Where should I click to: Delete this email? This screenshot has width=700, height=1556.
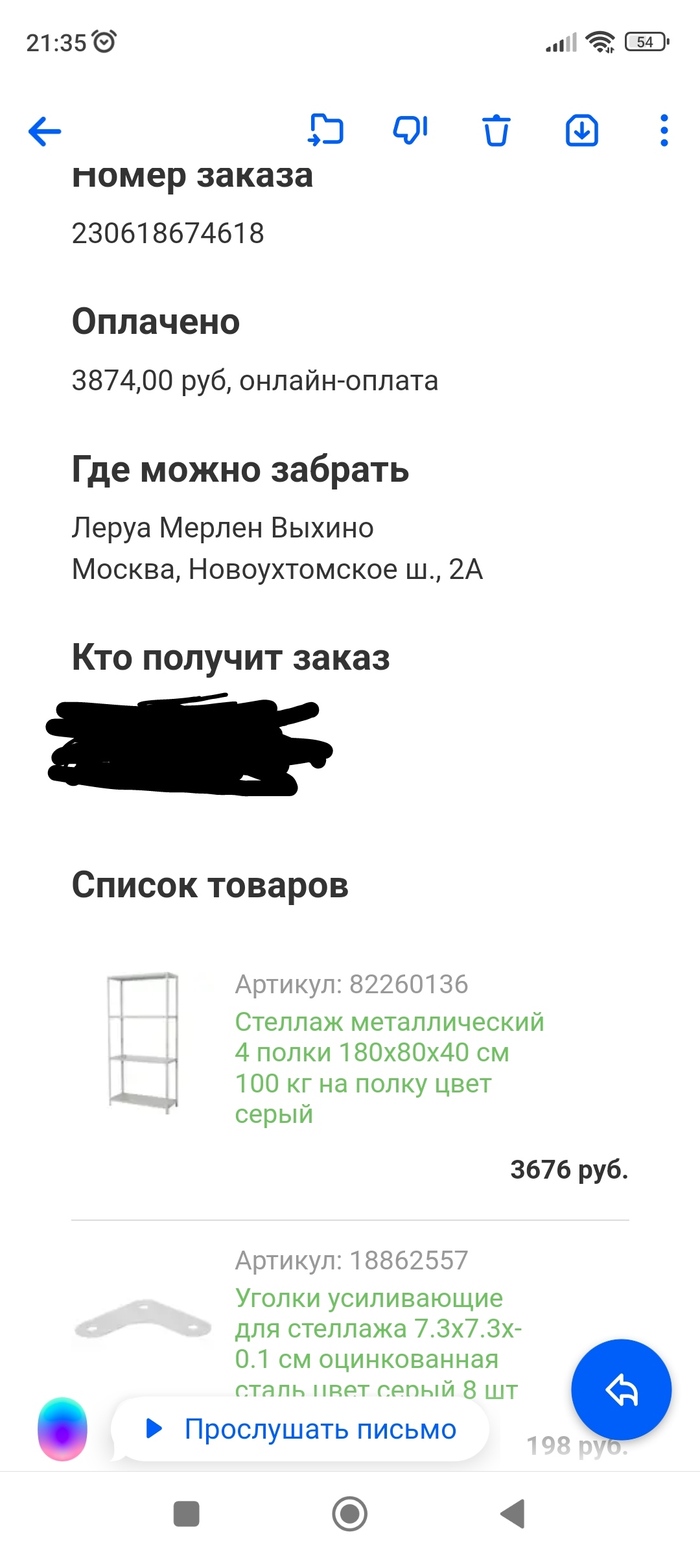[496, 131]
